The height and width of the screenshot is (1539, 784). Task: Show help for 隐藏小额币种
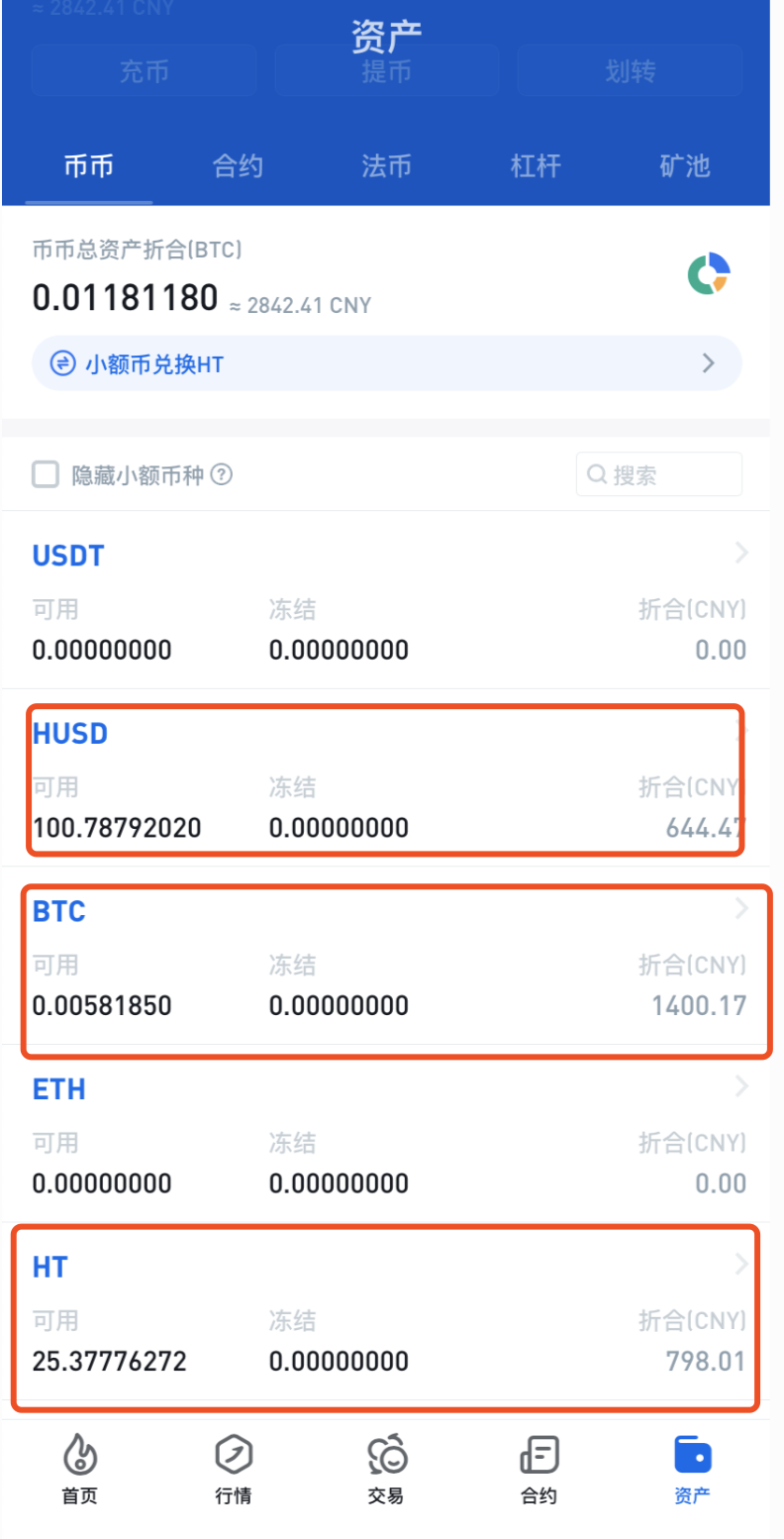pyautogui.click(x=223, y=475)
